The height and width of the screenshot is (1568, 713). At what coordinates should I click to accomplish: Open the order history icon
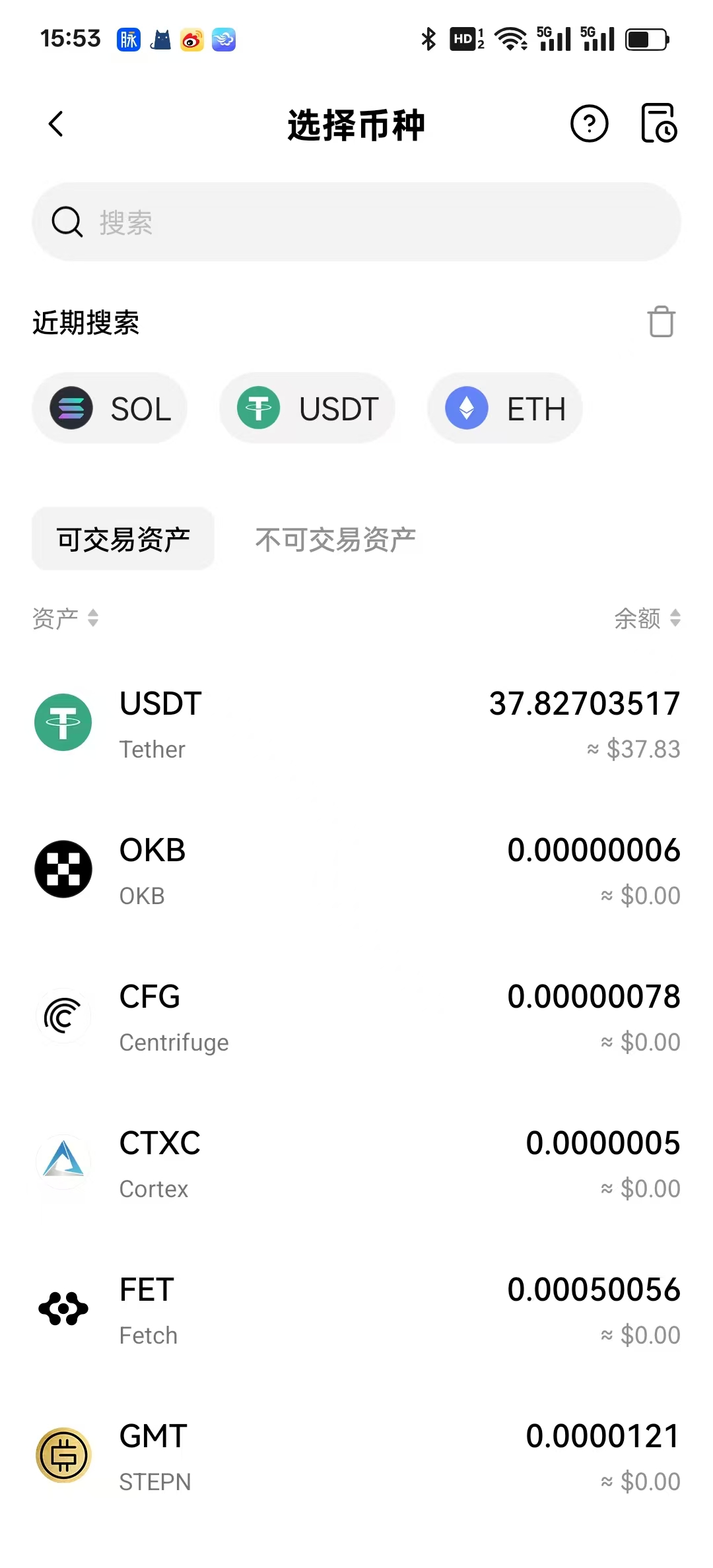tap(659, 123)
